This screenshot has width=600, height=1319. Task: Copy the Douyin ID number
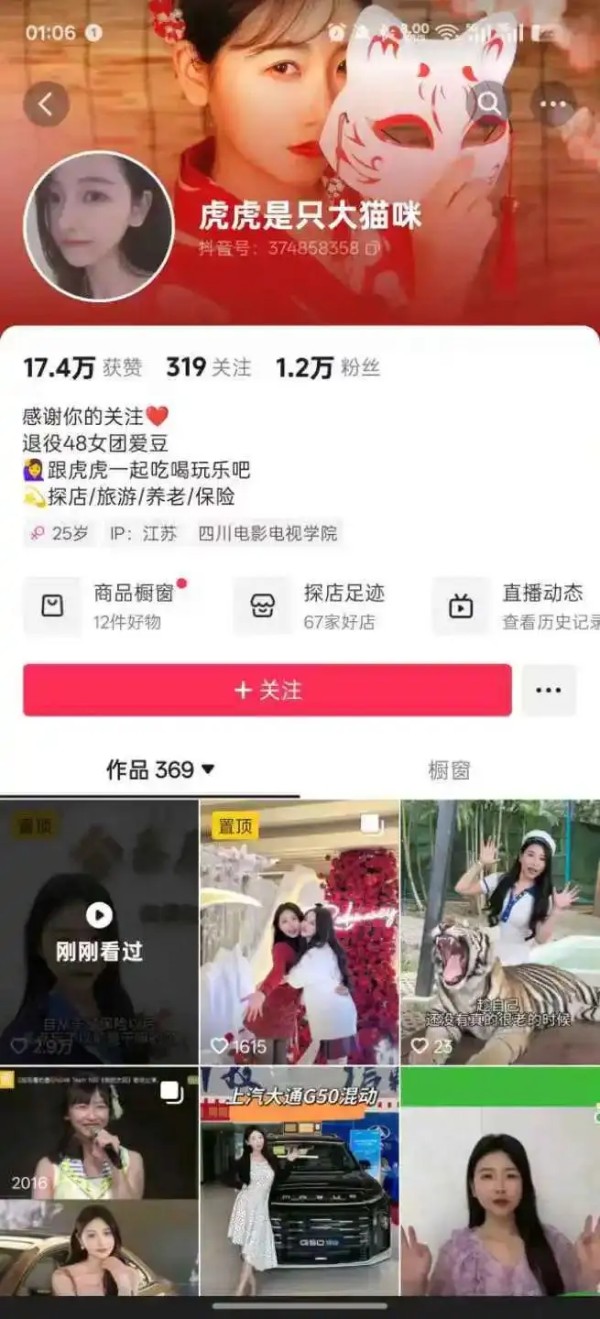372,248
